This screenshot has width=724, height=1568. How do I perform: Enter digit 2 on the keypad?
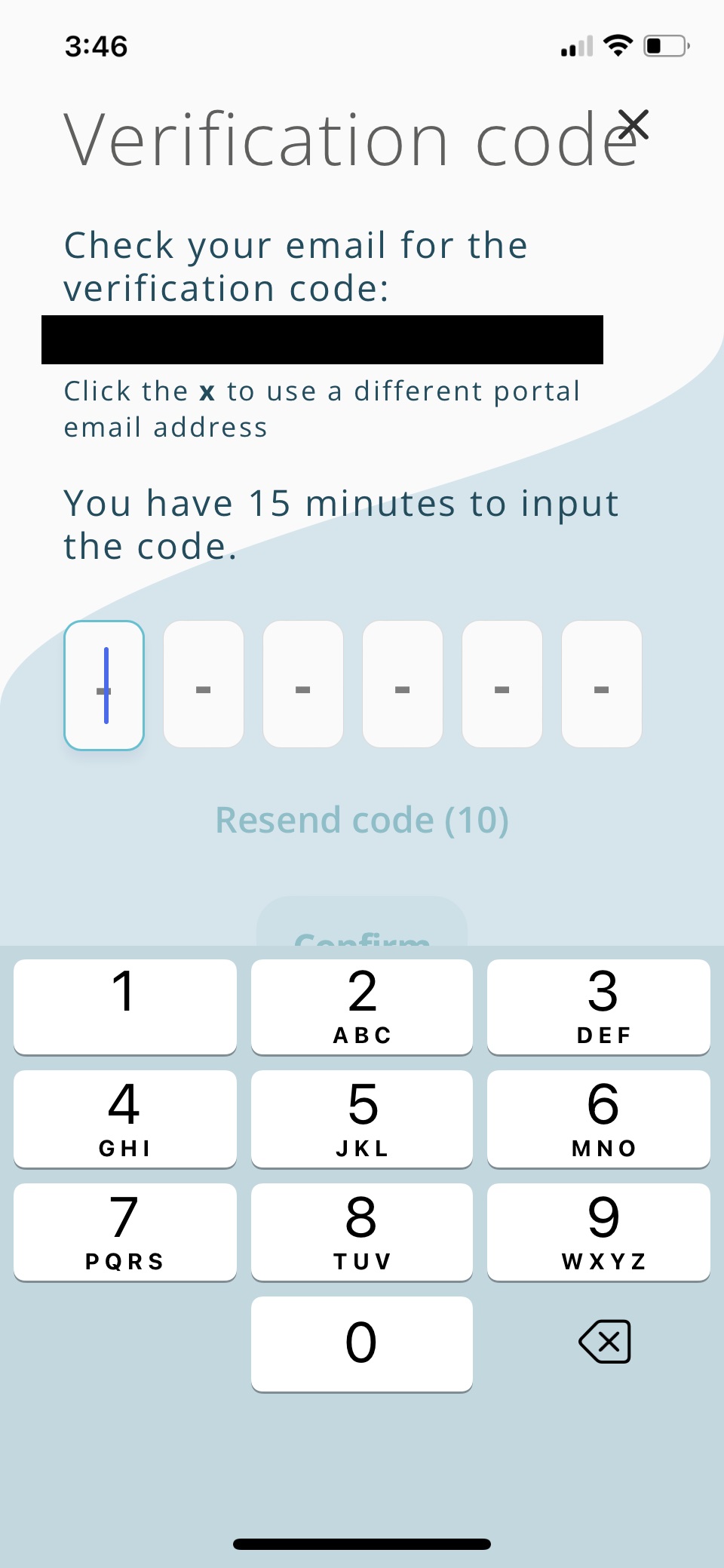coord(362,1006)
